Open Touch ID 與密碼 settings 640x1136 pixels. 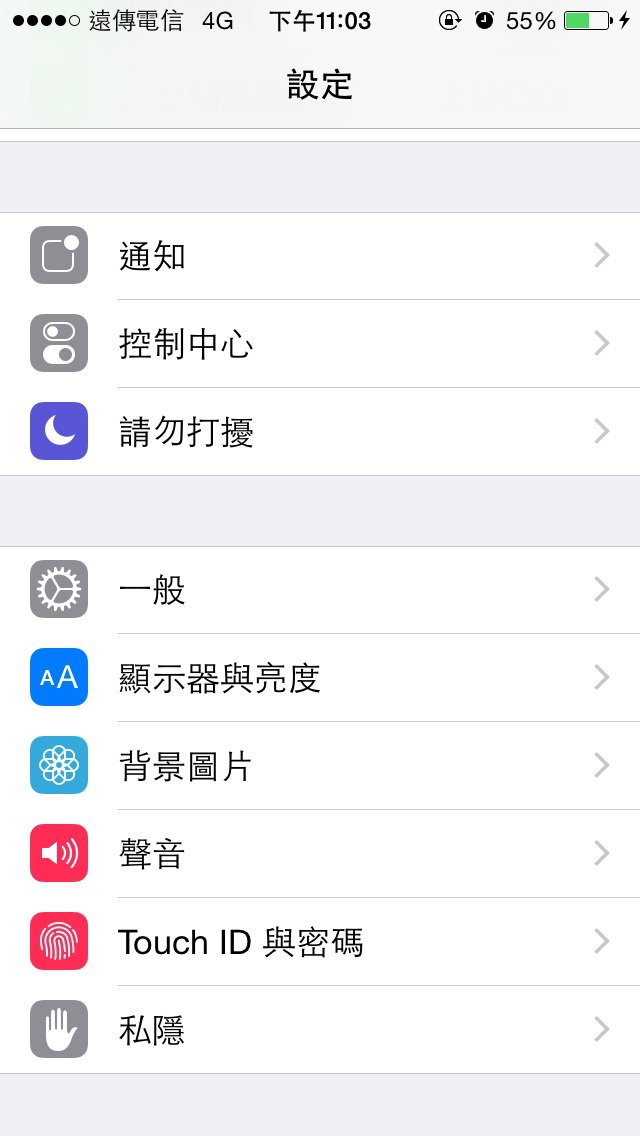coord(320,942)
